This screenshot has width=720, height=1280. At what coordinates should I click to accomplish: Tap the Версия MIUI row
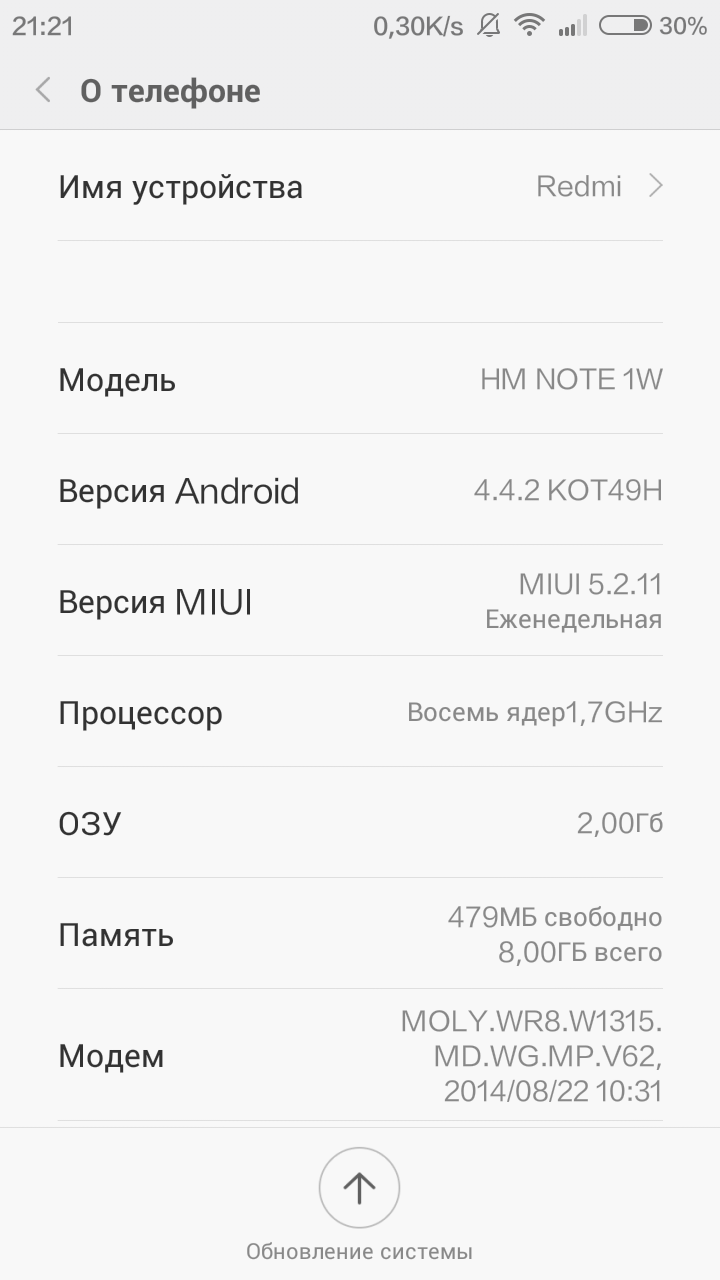360,601
